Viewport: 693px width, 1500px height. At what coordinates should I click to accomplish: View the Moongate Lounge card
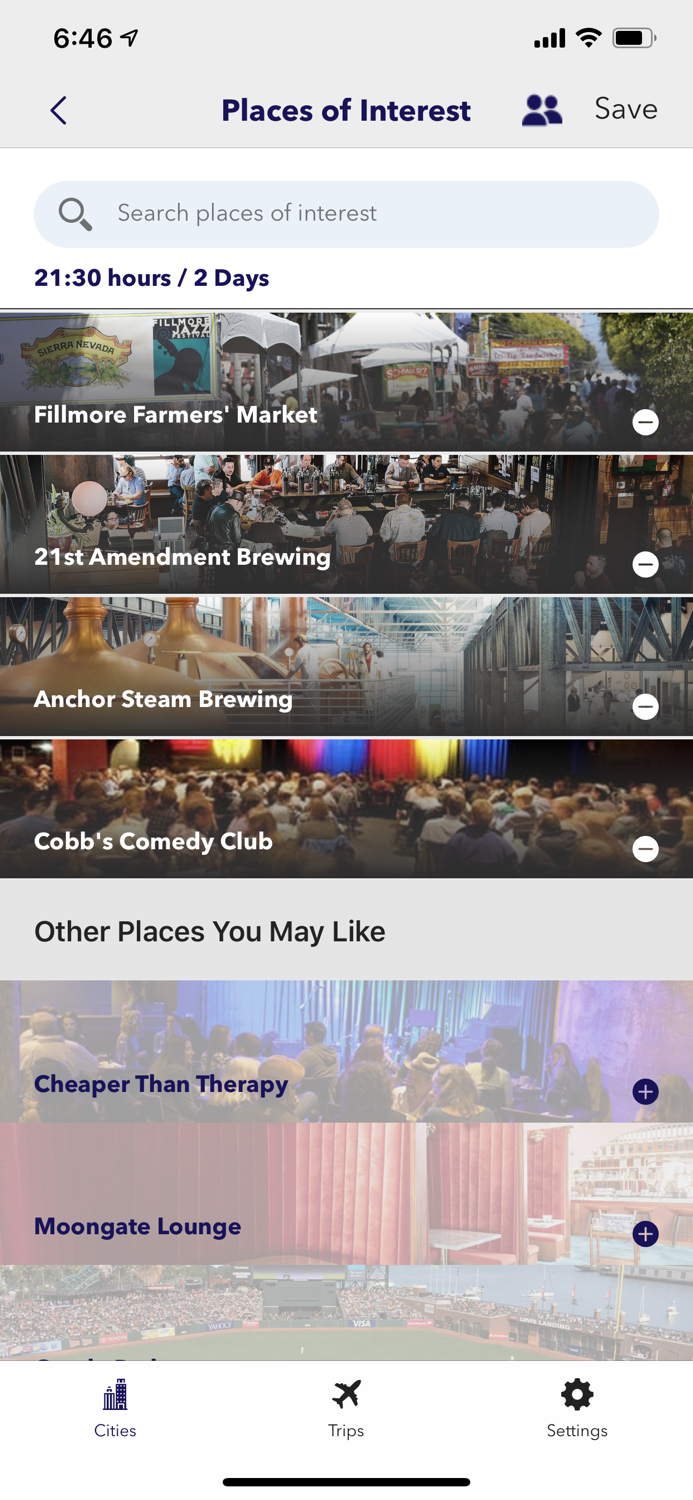pyautogui.click(x=300, y=1193)
